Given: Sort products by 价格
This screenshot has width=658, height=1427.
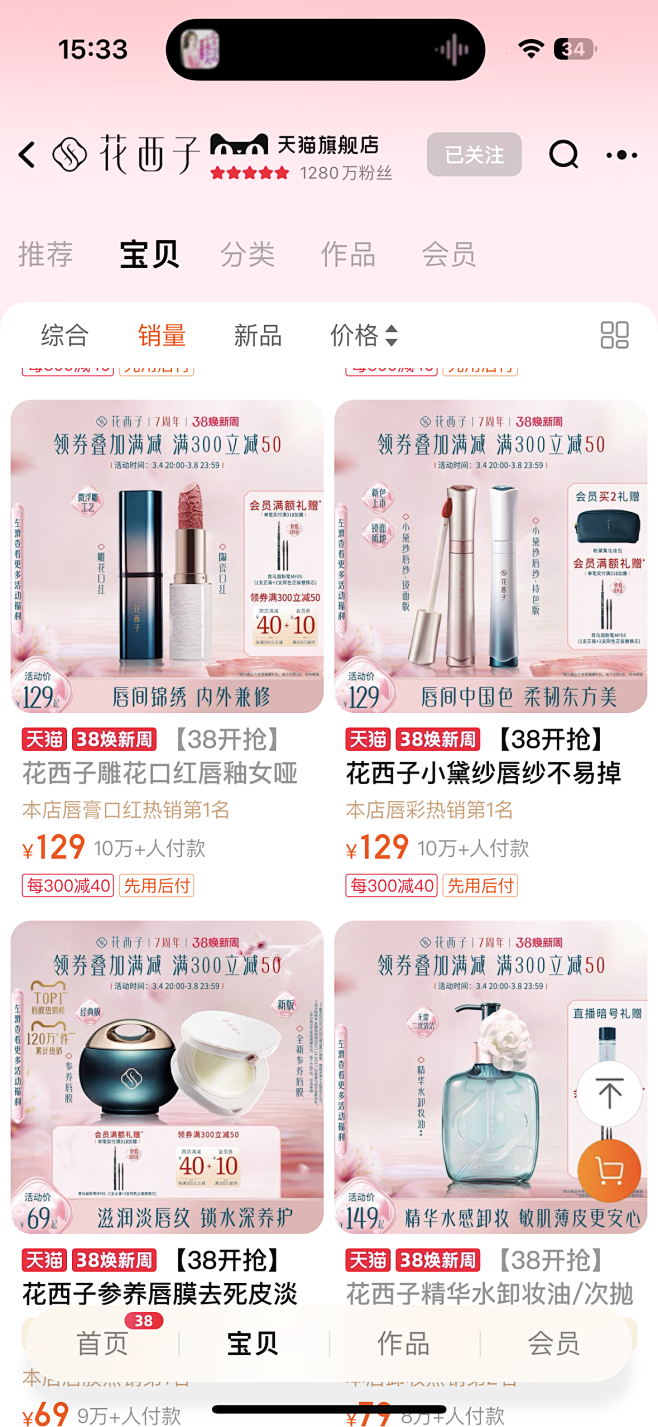Looking at the screenshot, I should pos(364,335).
